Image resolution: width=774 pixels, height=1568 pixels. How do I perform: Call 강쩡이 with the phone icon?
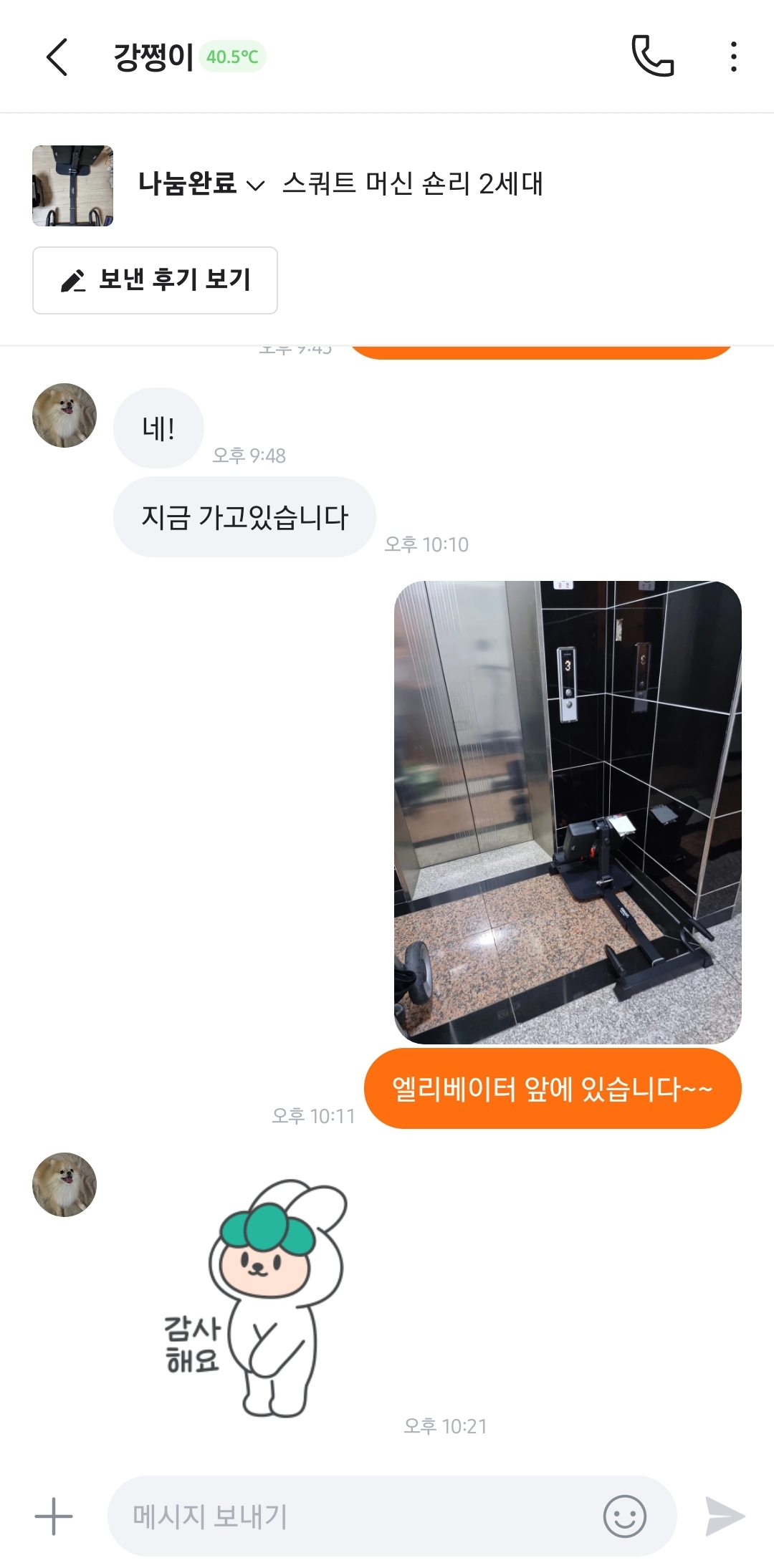point(652,56)
